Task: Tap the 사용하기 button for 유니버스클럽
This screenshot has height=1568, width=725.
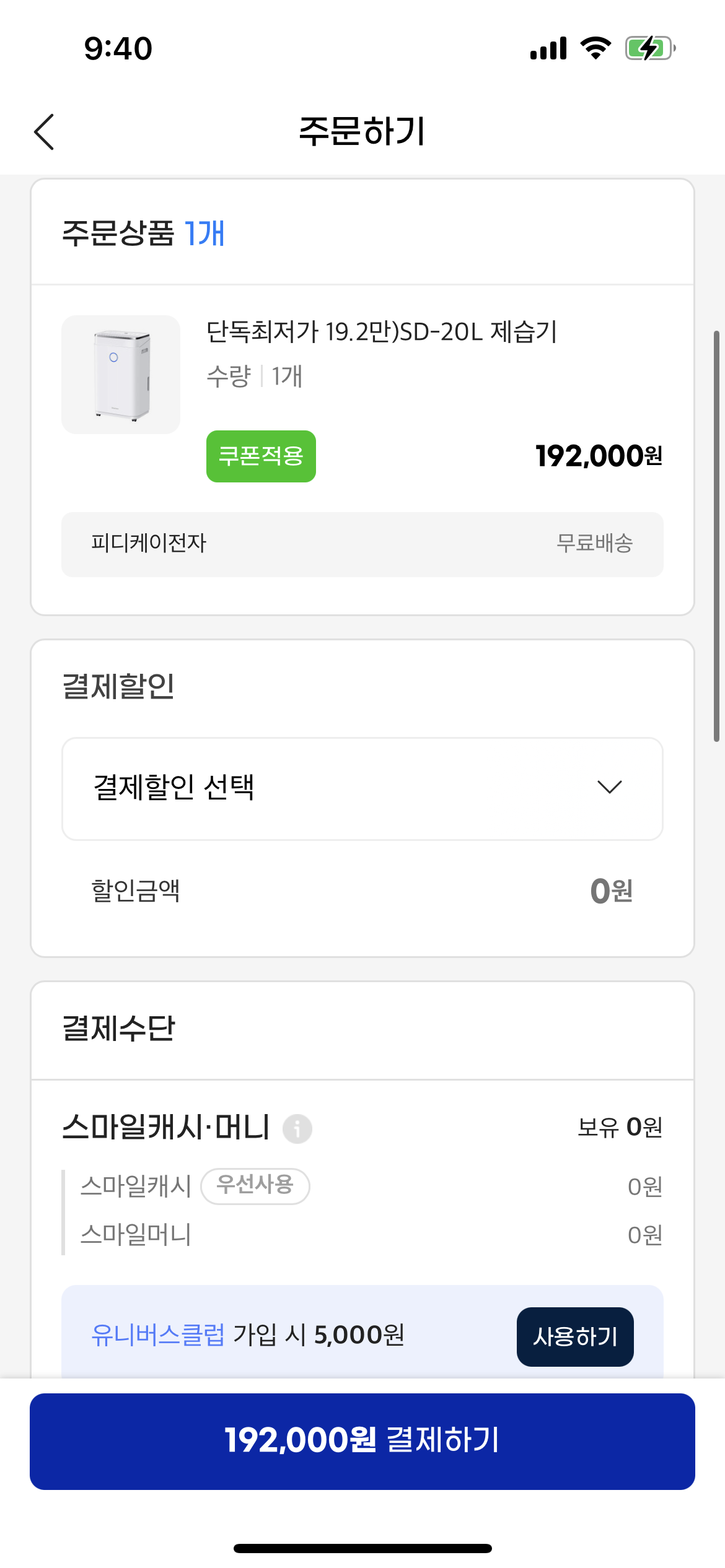Action: click(x=575, y=1336)
